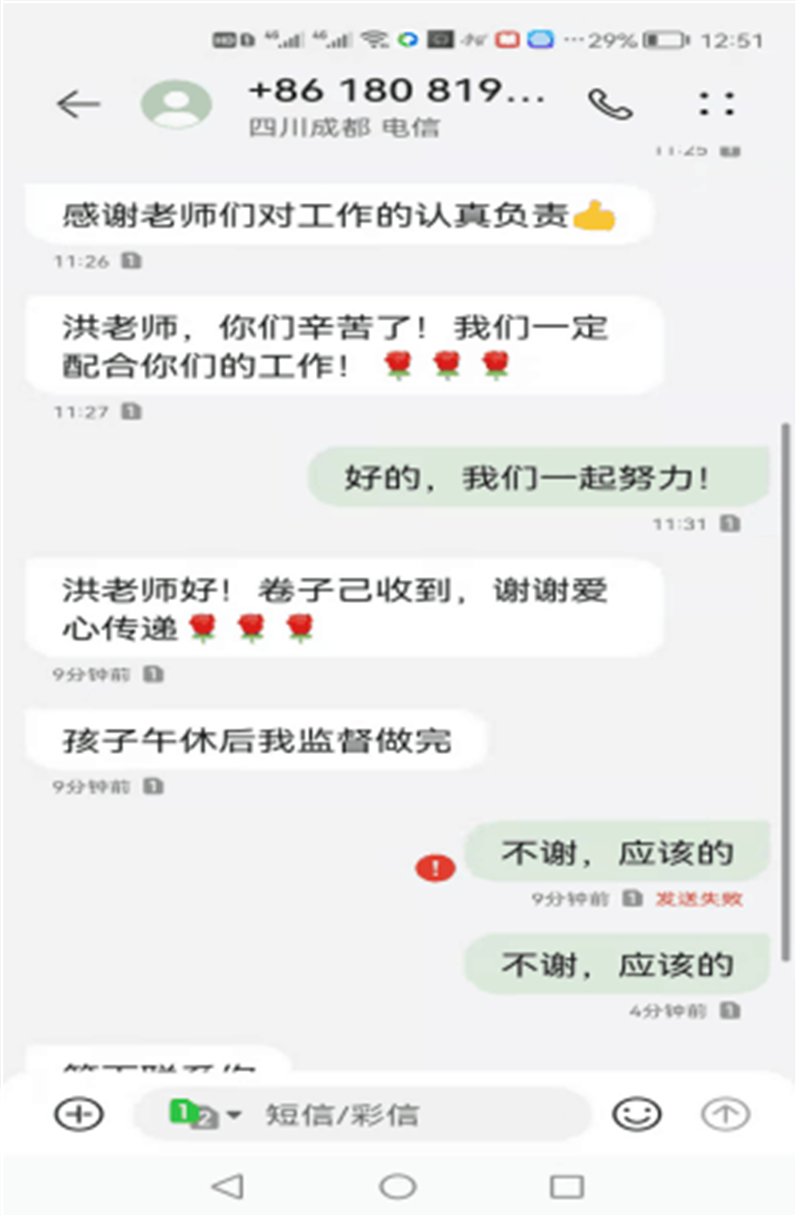The width and height of the screenshot is (800, 1220).
Task: Open the four-dot overflow menu
Action: (x=716, y=104)
